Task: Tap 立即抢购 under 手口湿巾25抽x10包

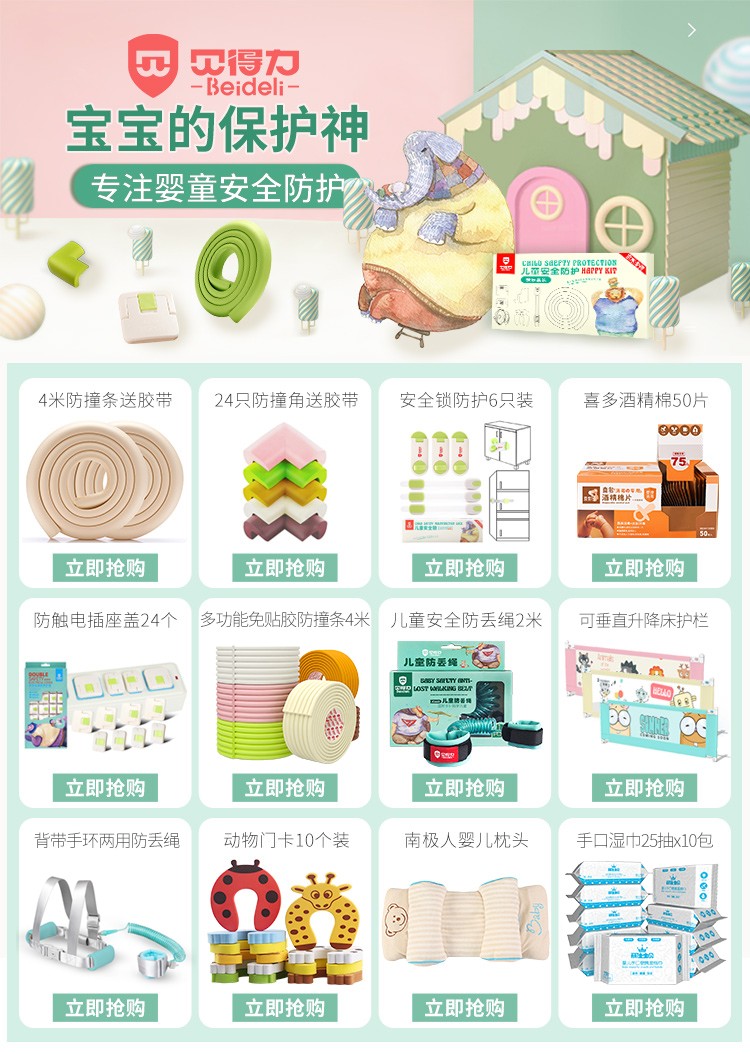Action: (645, 1007)
